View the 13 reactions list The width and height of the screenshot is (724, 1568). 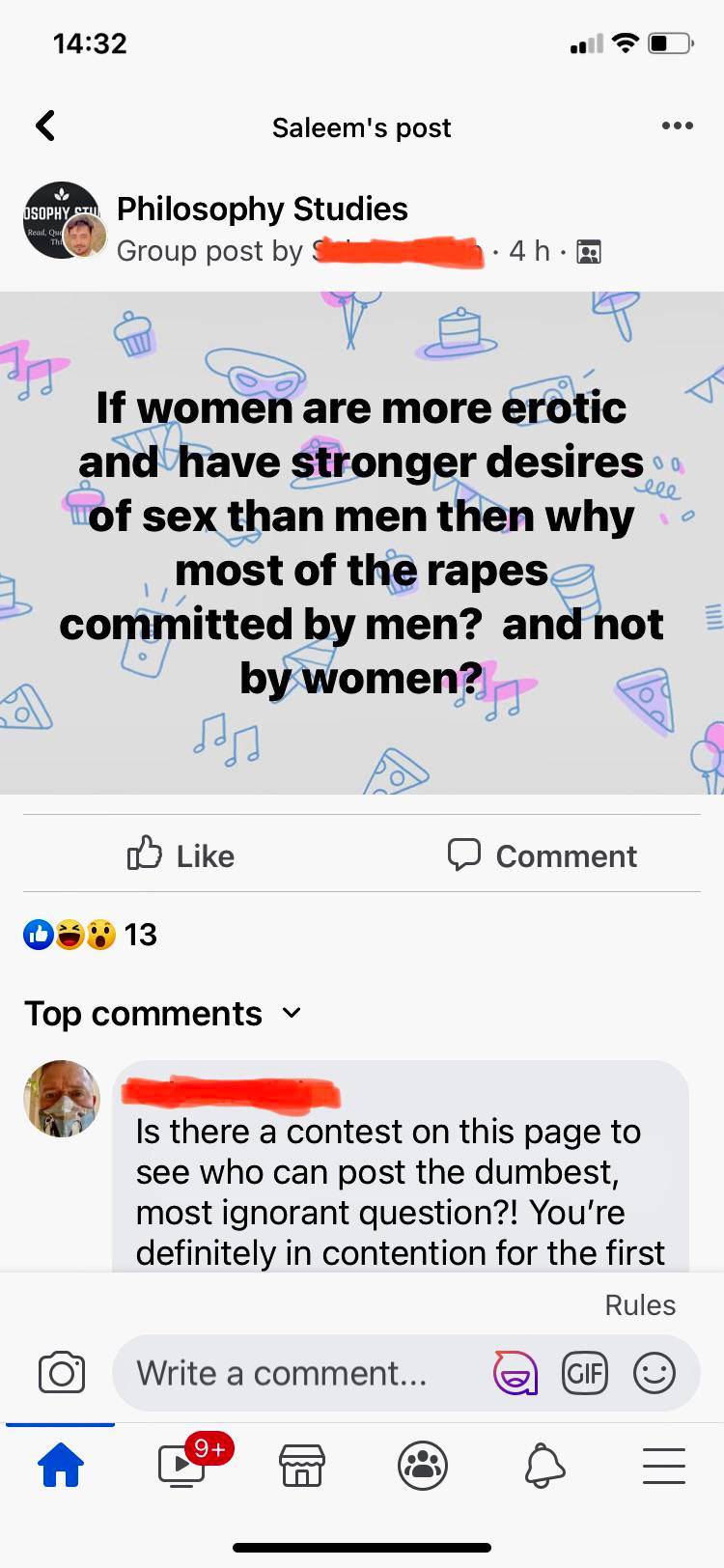[x=90, y=935]
